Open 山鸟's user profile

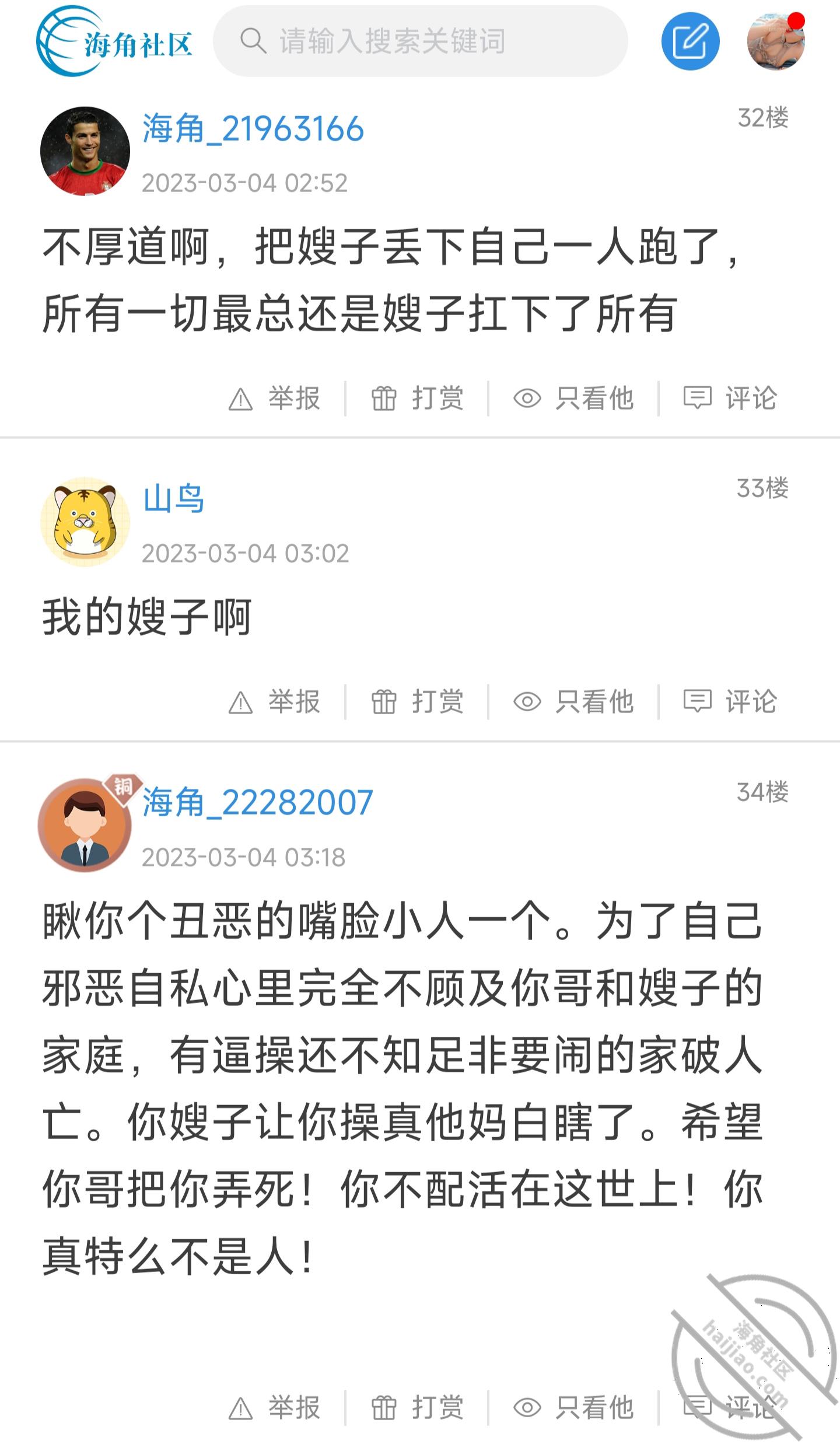pos(174,499)
